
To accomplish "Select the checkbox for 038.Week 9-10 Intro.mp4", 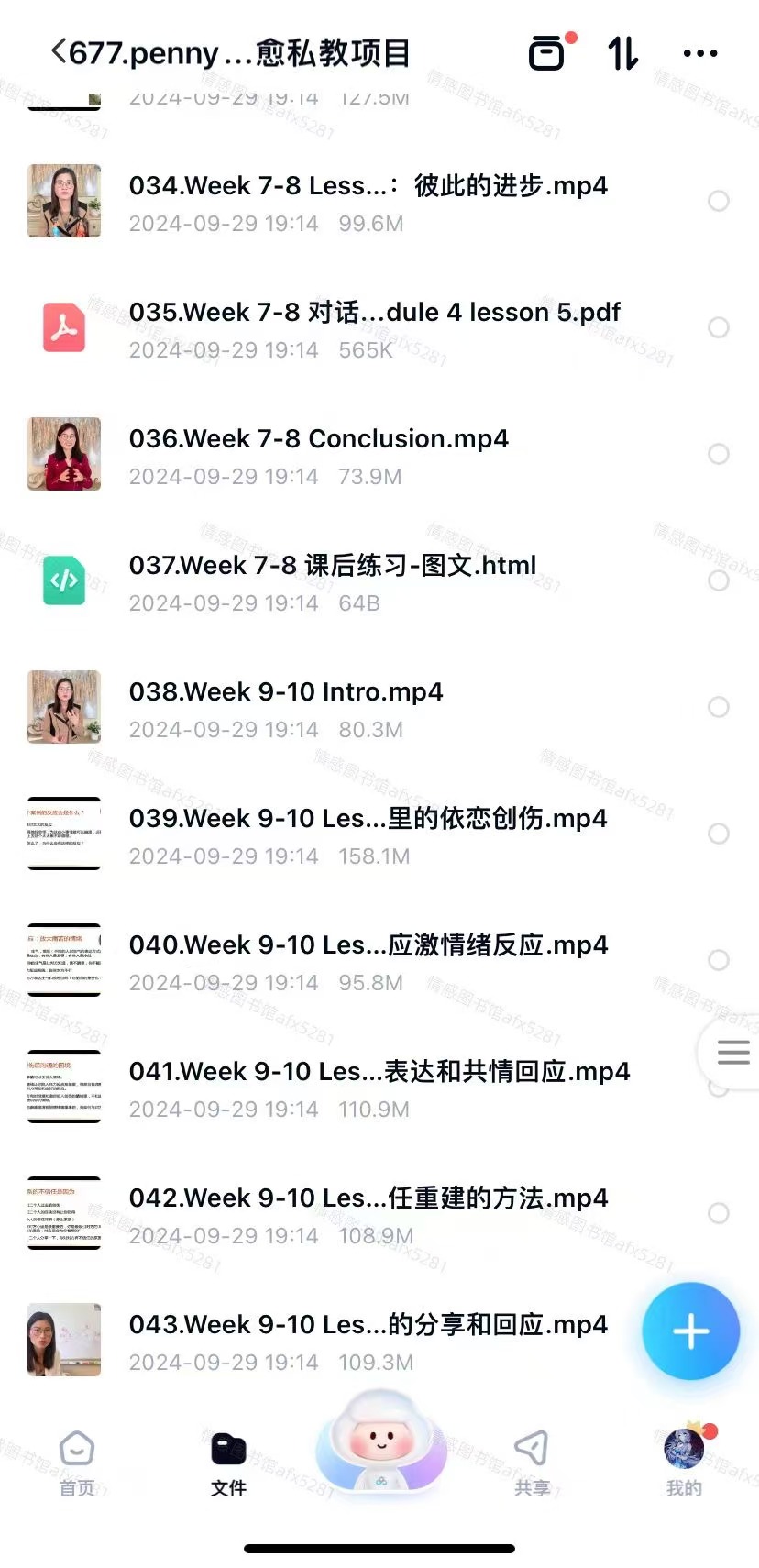I will [x=719, y=707].
